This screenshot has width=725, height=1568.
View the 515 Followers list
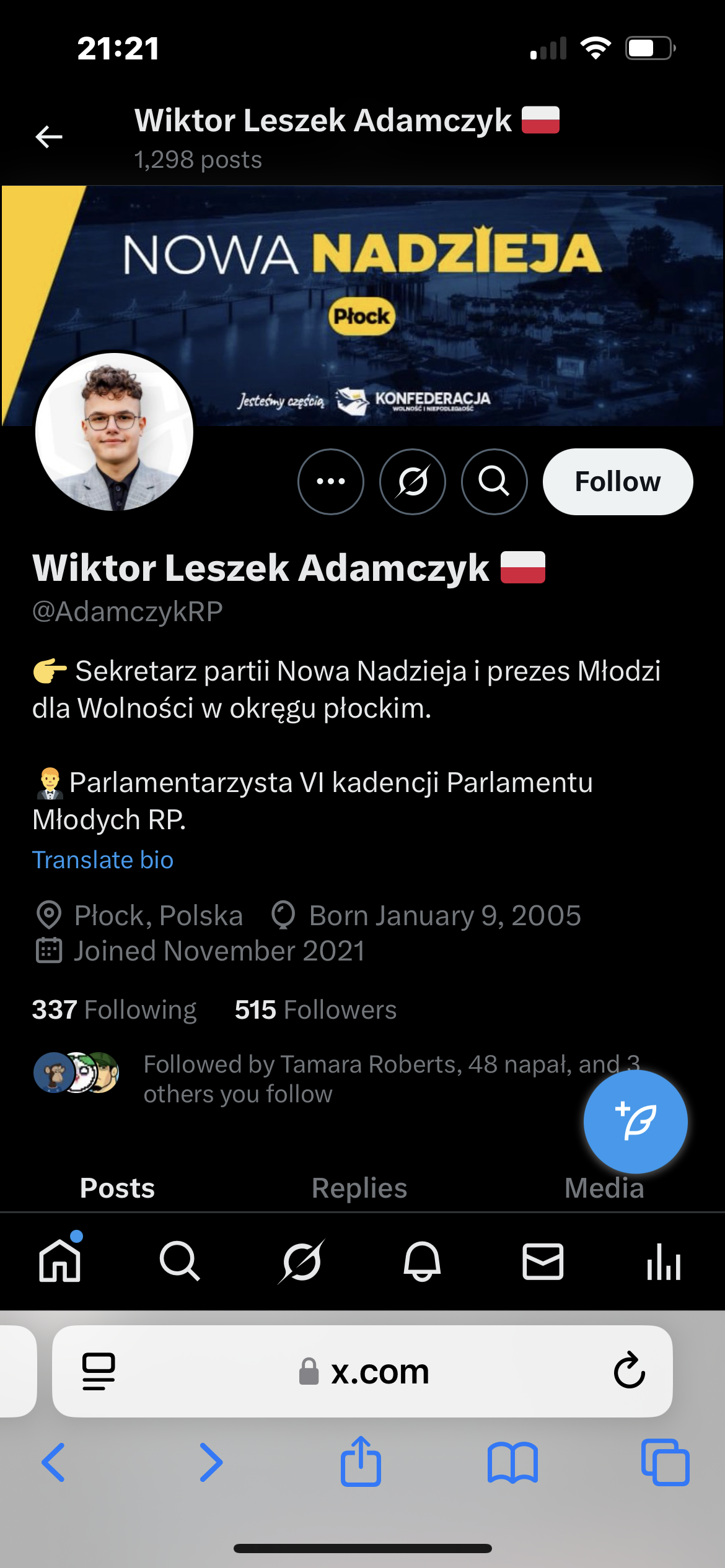(x=315, y=1009)
